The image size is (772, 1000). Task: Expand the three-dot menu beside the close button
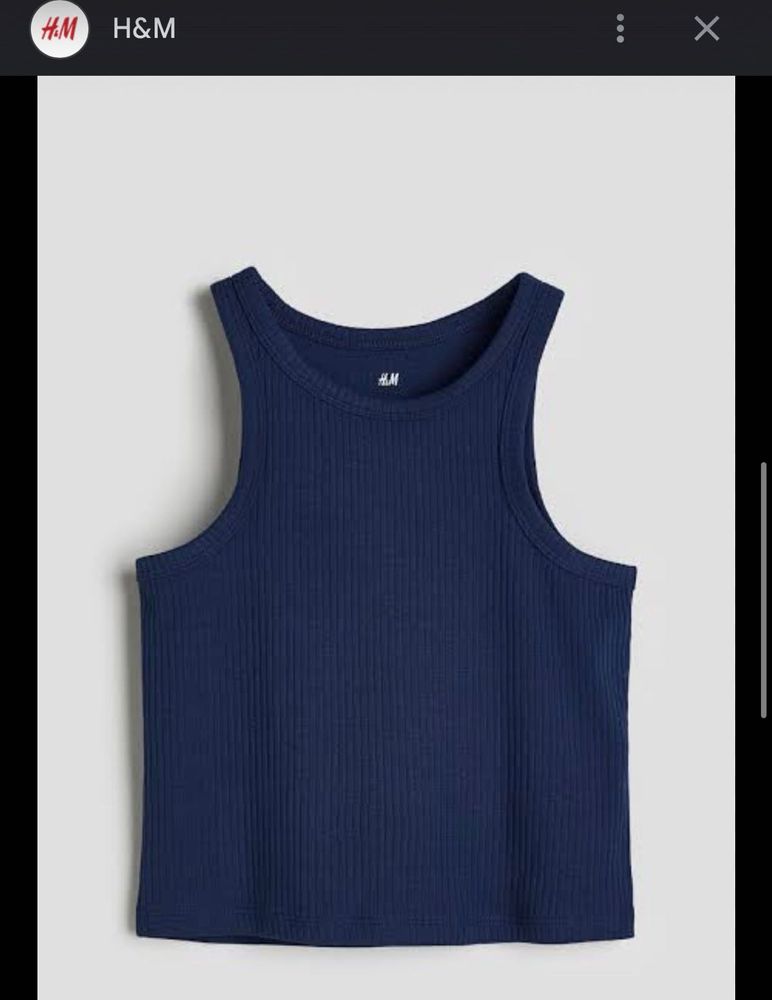[x=619, y=27]
